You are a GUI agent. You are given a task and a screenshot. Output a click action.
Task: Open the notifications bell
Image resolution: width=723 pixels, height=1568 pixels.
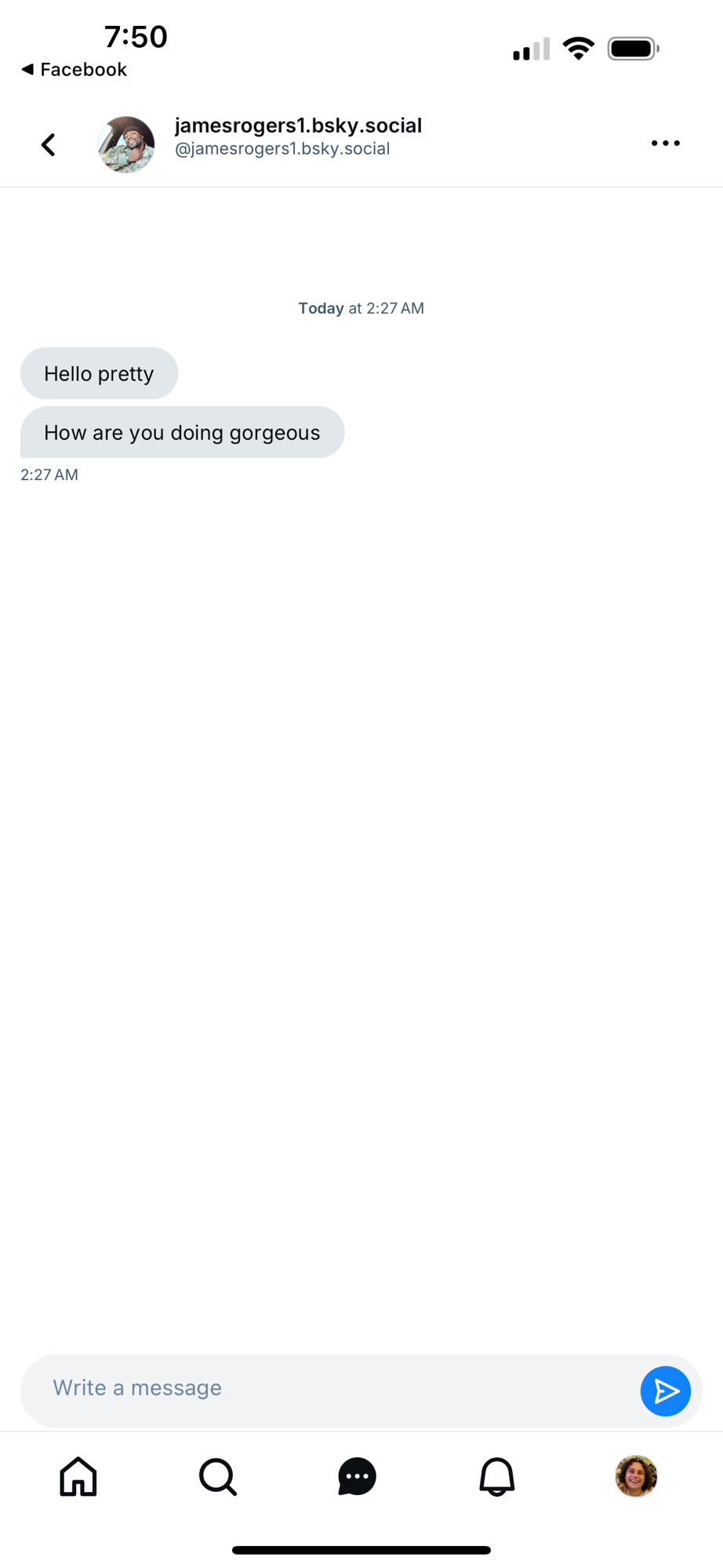(496, 1476)
